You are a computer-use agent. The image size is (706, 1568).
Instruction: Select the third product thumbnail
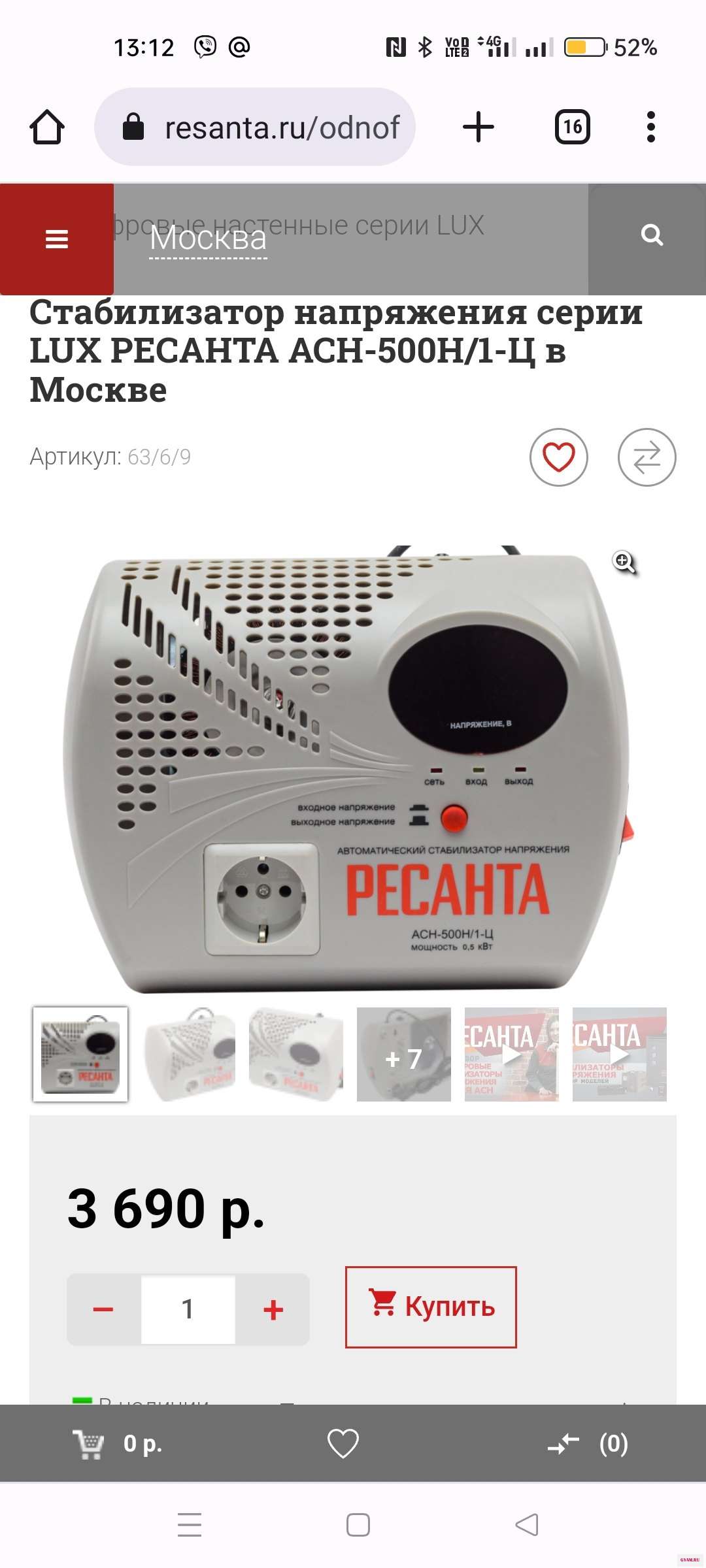(x=296, y=1054)
